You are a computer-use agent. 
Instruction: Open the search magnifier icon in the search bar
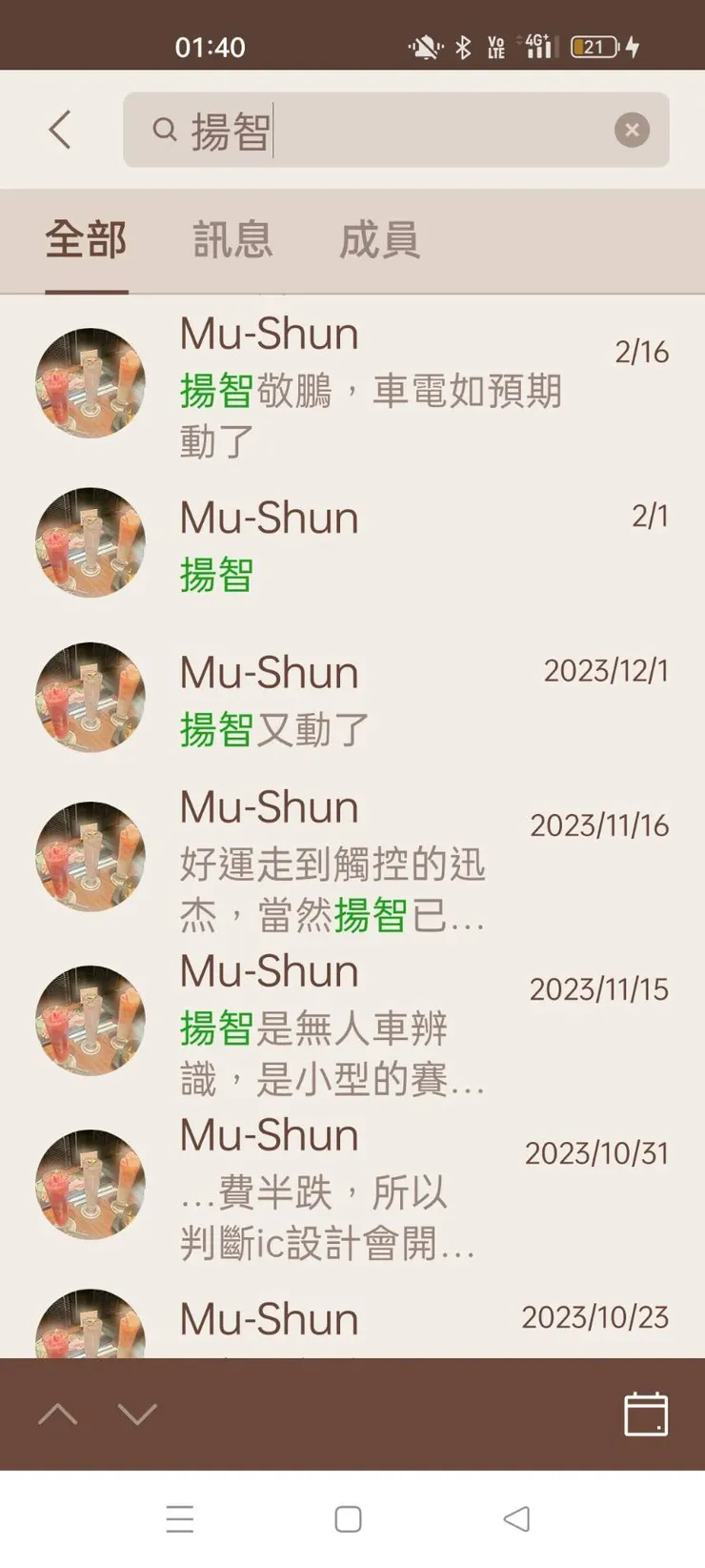pos(164,132)
